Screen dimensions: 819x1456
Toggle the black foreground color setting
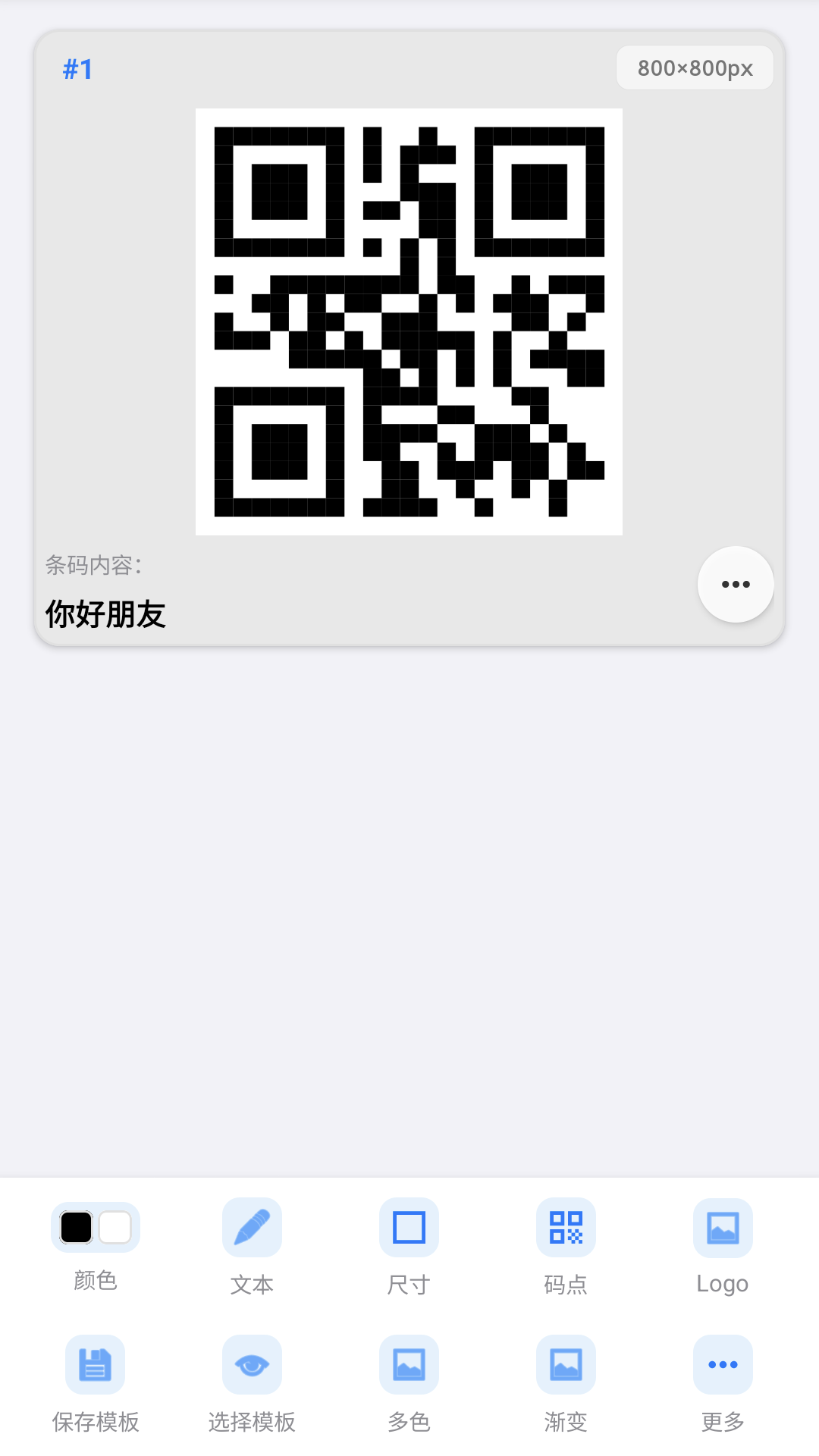point(77,1227)
